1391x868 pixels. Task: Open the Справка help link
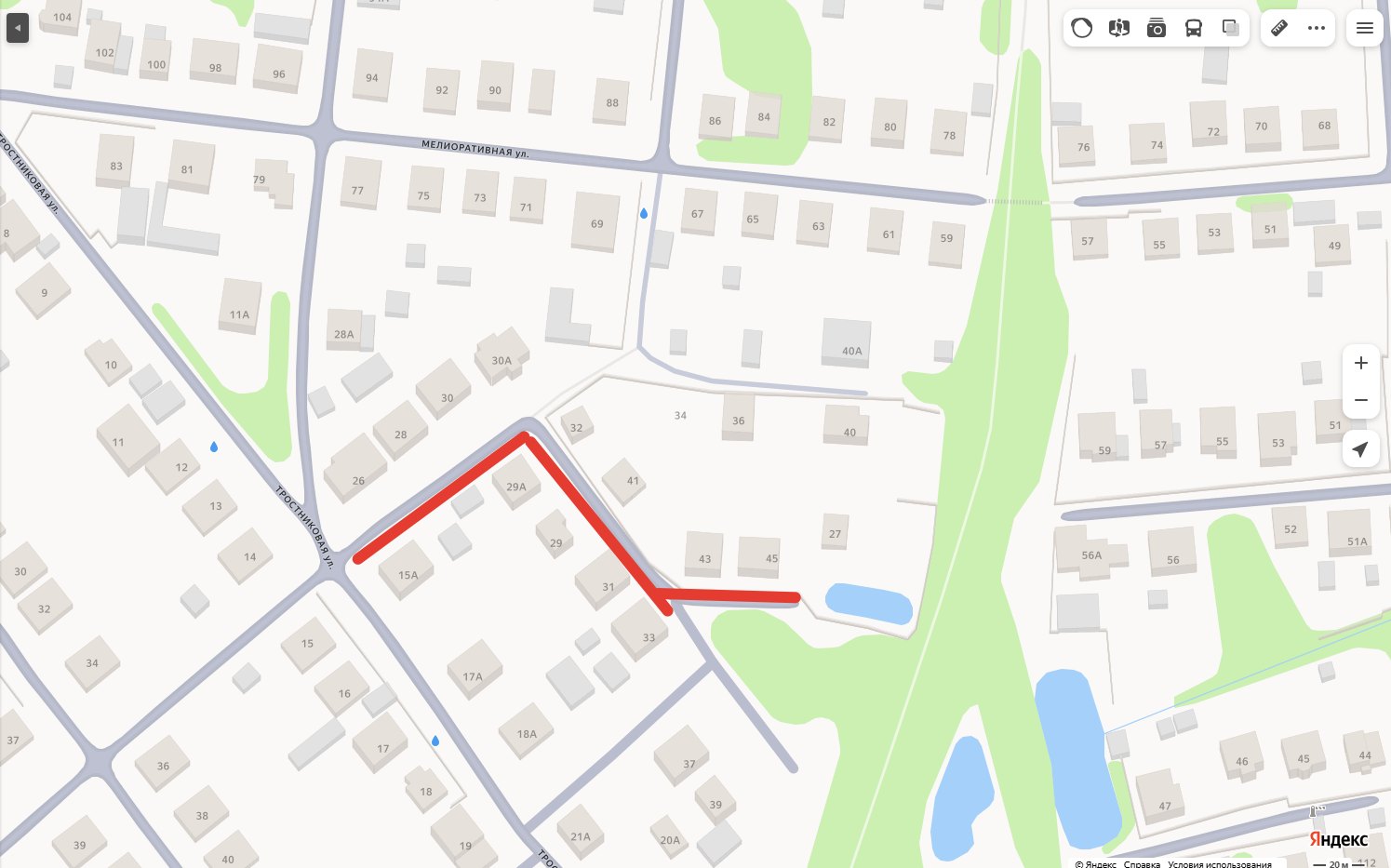pos(1141,863)
